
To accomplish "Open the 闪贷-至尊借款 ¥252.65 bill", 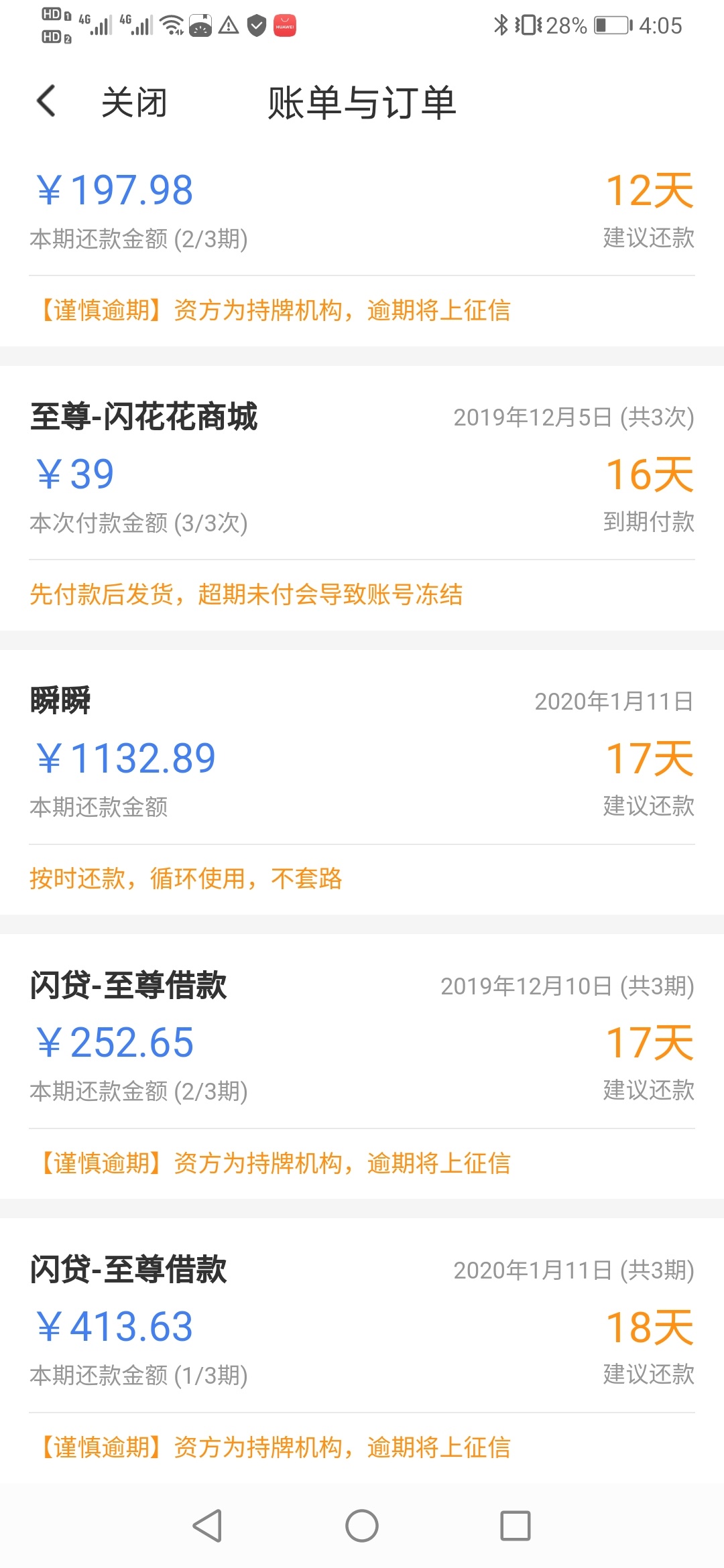I will [362, 1066].
